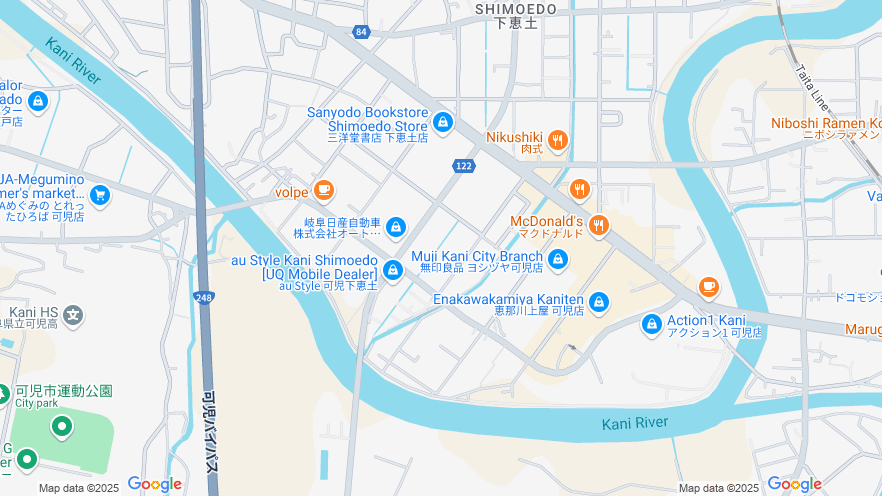
Task: Select the Nikushiki restaurant marker
Action: coord(558,140)
